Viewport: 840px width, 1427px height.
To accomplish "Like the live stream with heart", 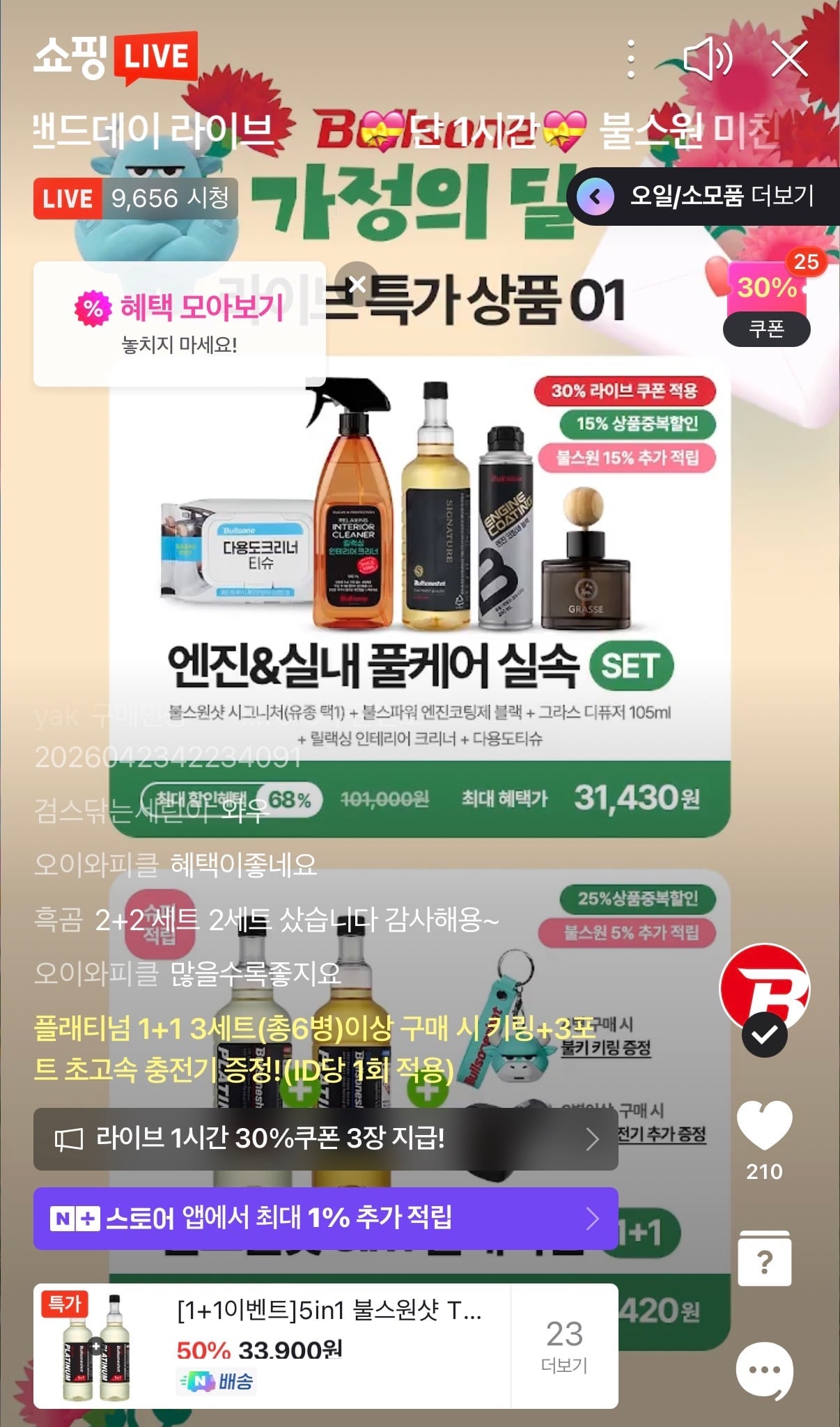I will [x=765, y=1127].
